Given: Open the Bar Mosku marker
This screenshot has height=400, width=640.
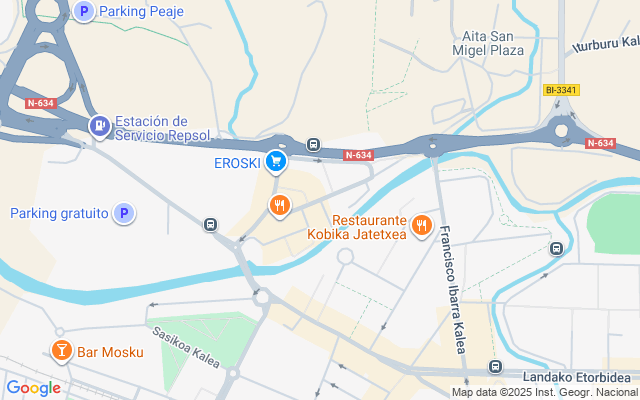Looking at the screenshot, I should [x=62, y=351].
